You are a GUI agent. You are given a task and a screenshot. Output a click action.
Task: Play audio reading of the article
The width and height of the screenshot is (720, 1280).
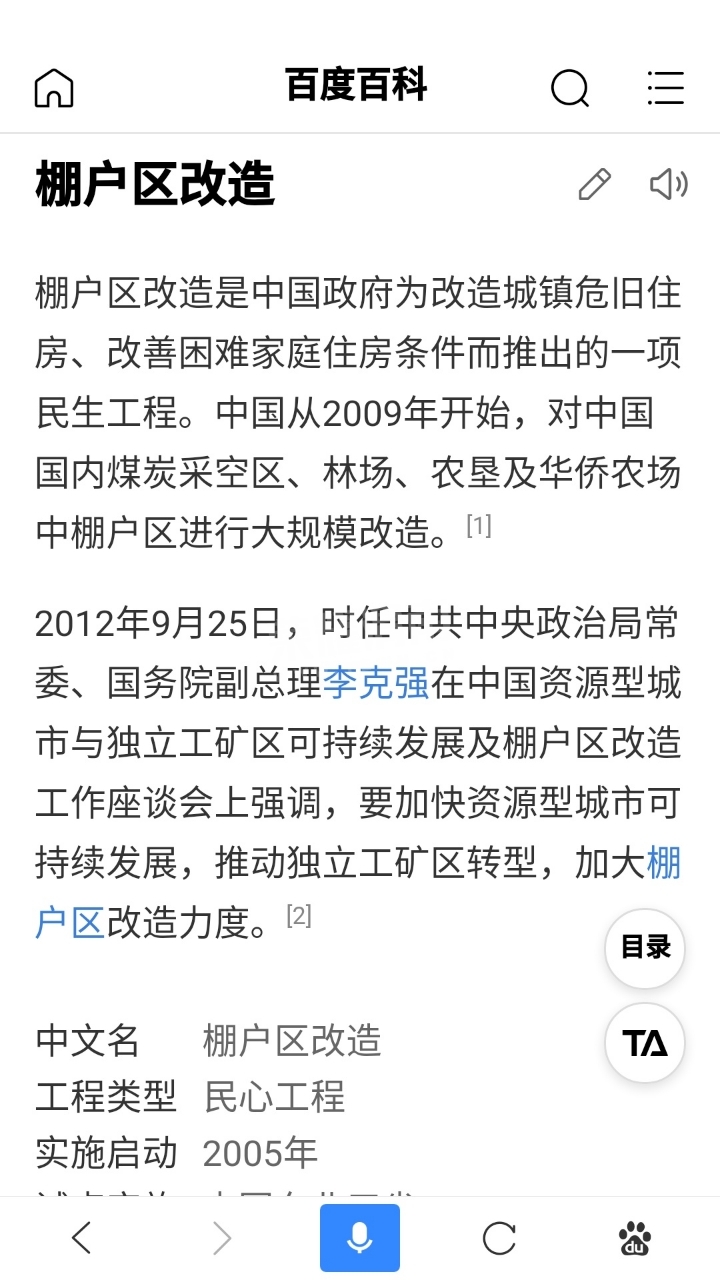click(668, 185)
